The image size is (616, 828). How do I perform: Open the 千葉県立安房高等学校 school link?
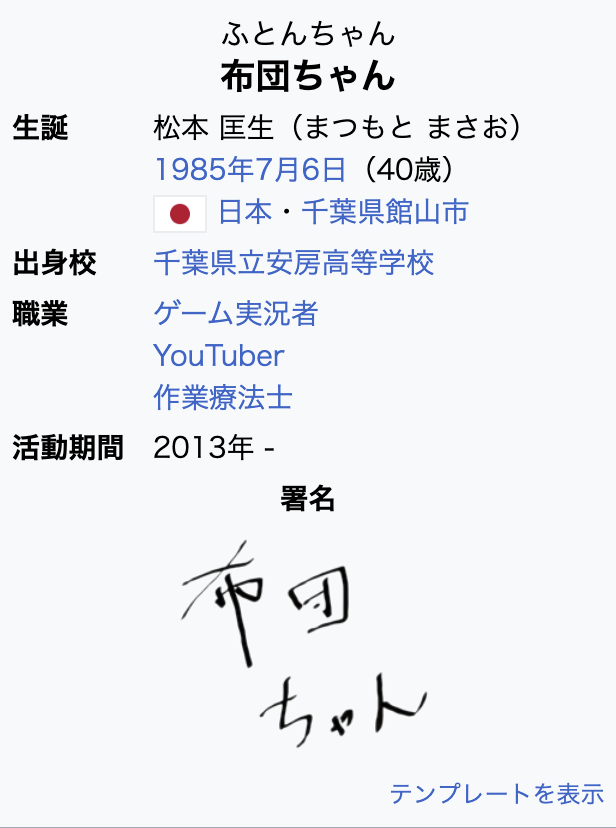(294, 264)
